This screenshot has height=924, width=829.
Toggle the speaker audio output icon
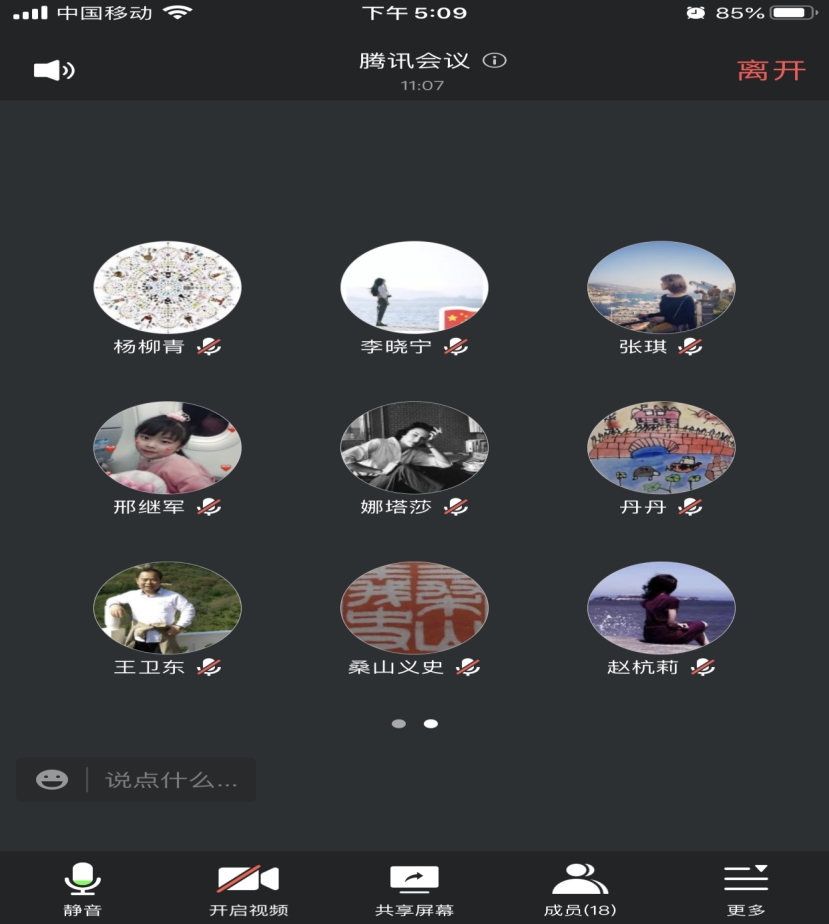[54, 70]
